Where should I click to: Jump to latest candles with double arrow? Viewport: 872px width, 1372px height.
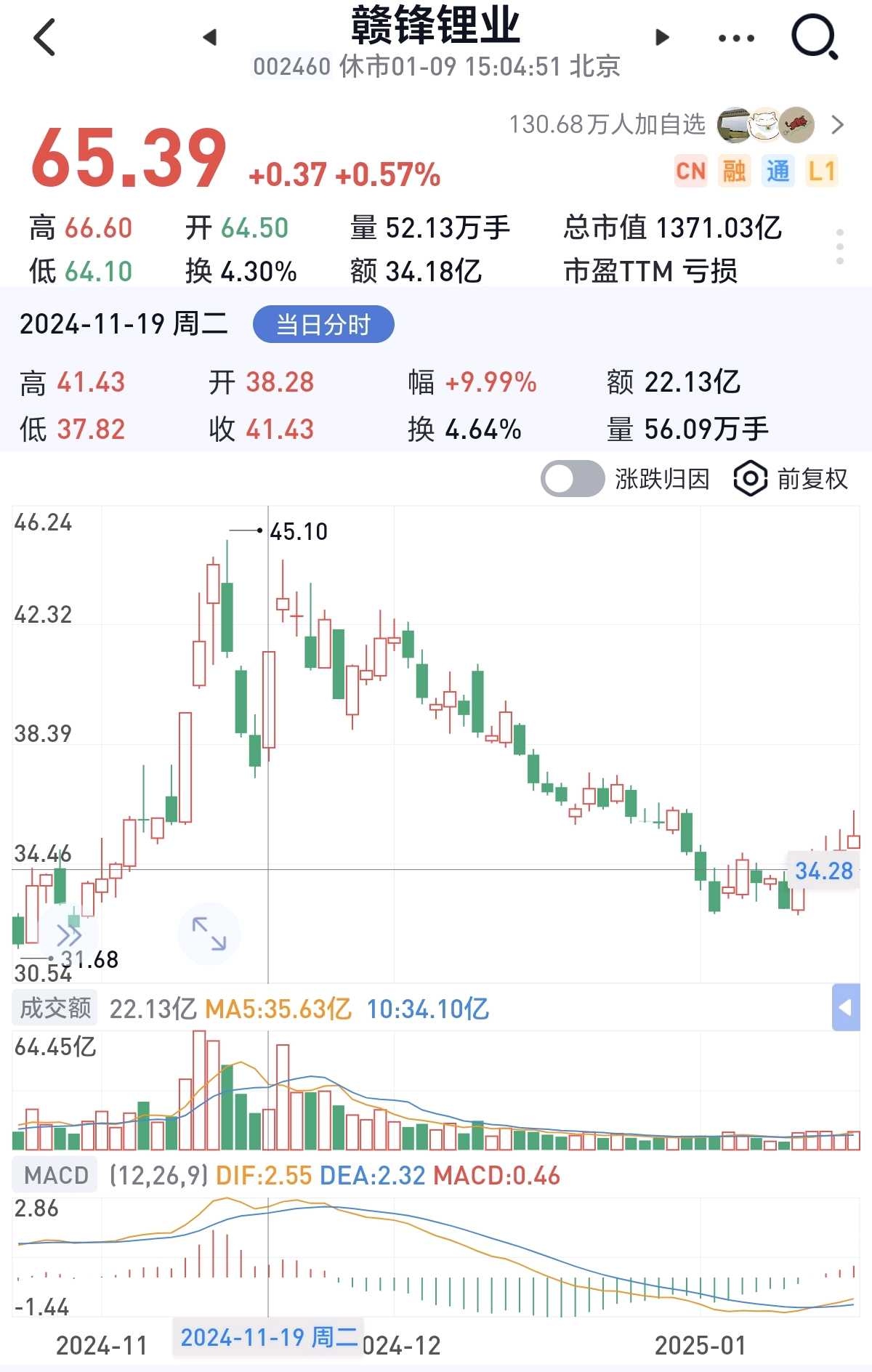(x=68, y=935)
